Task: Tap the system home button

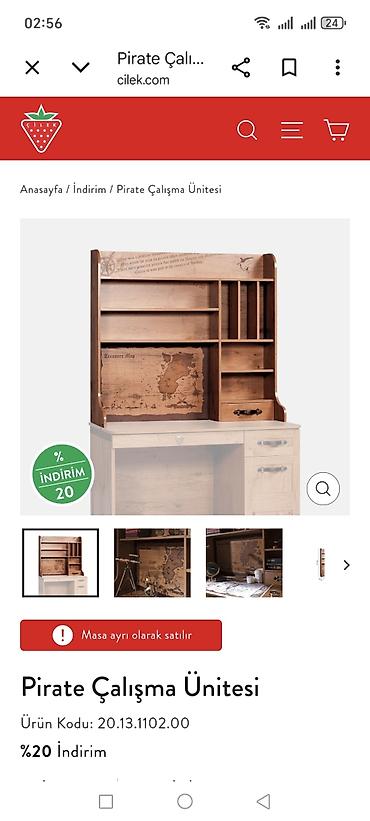Action: pos(185,801)
